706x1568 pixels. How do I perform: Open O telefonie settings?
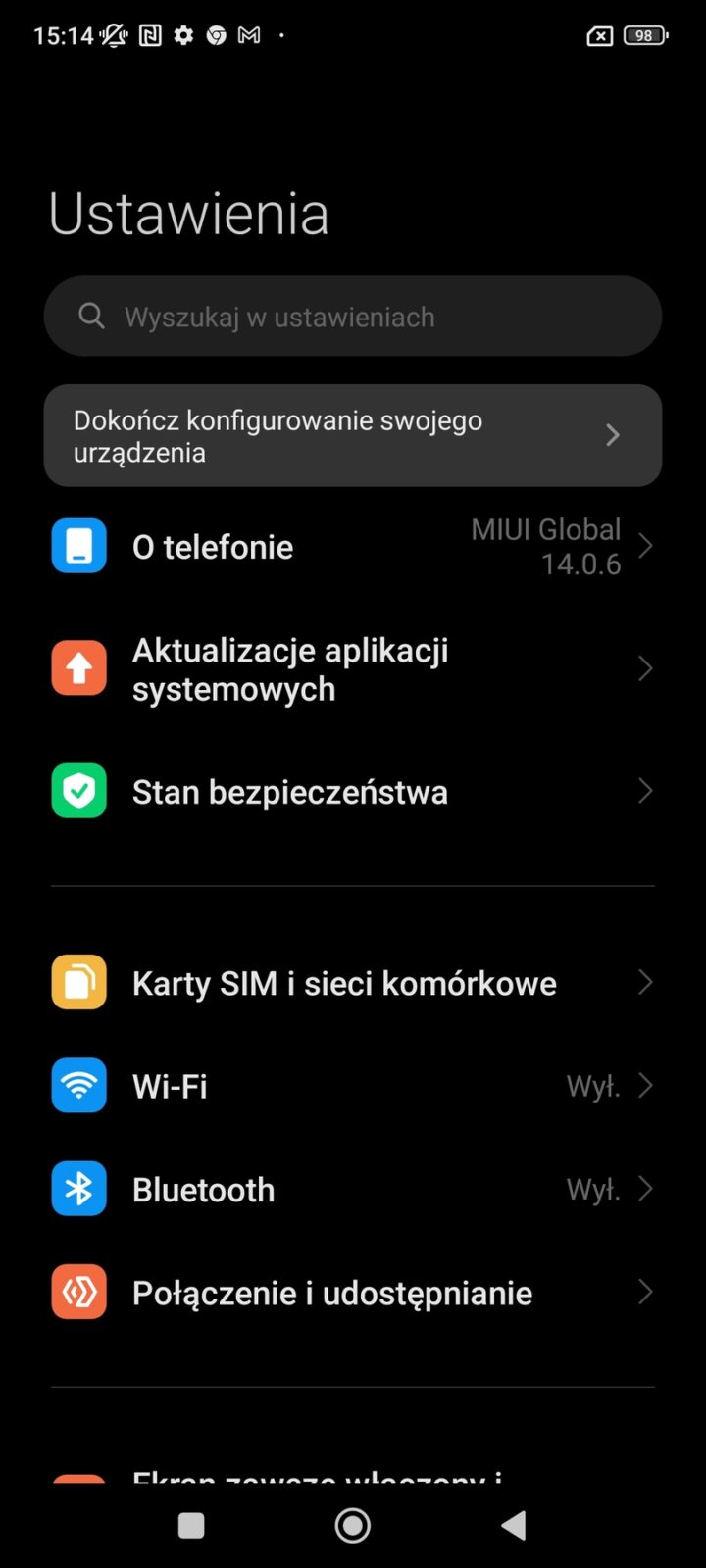pyautogui.click(x=353, y=547)
